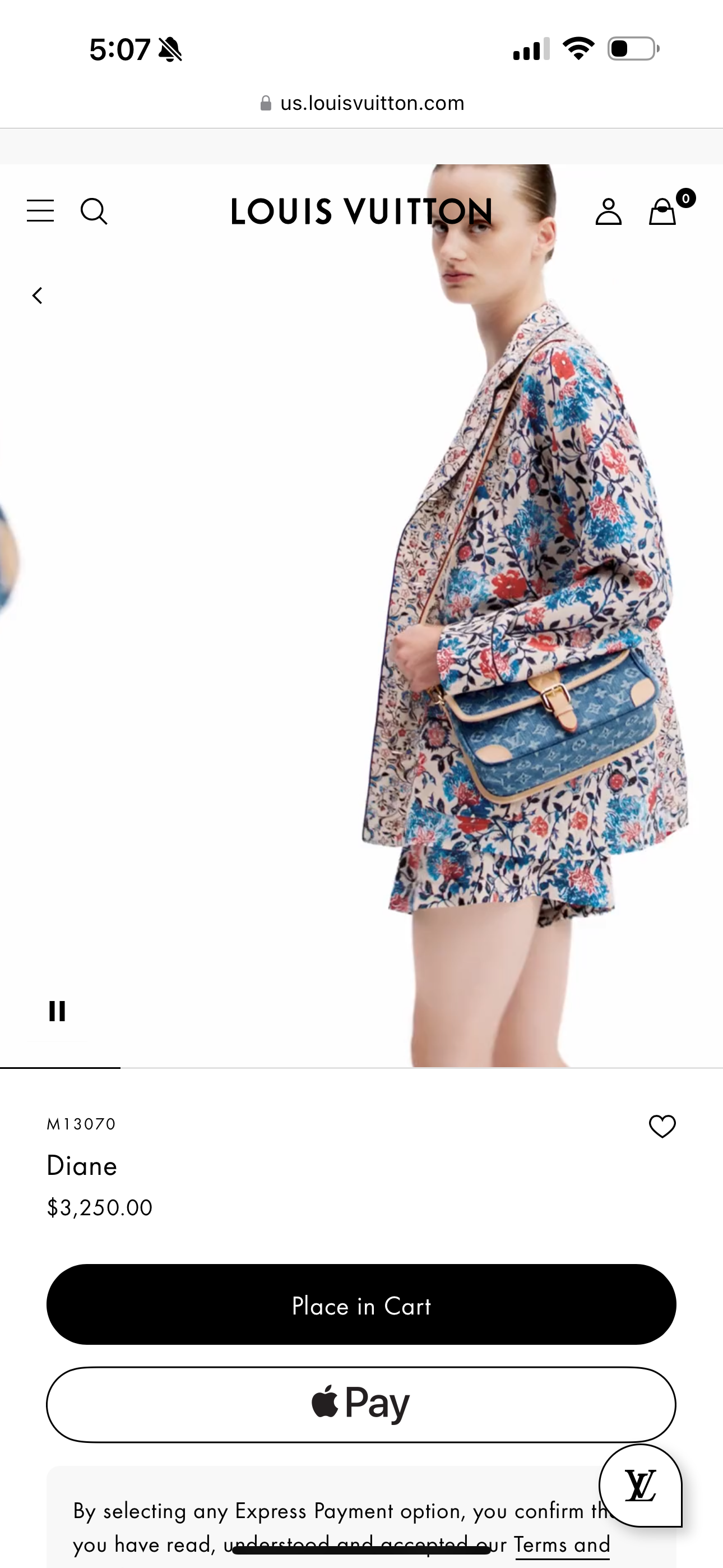
Task: Pause the product video
Action: [57, 1011]
